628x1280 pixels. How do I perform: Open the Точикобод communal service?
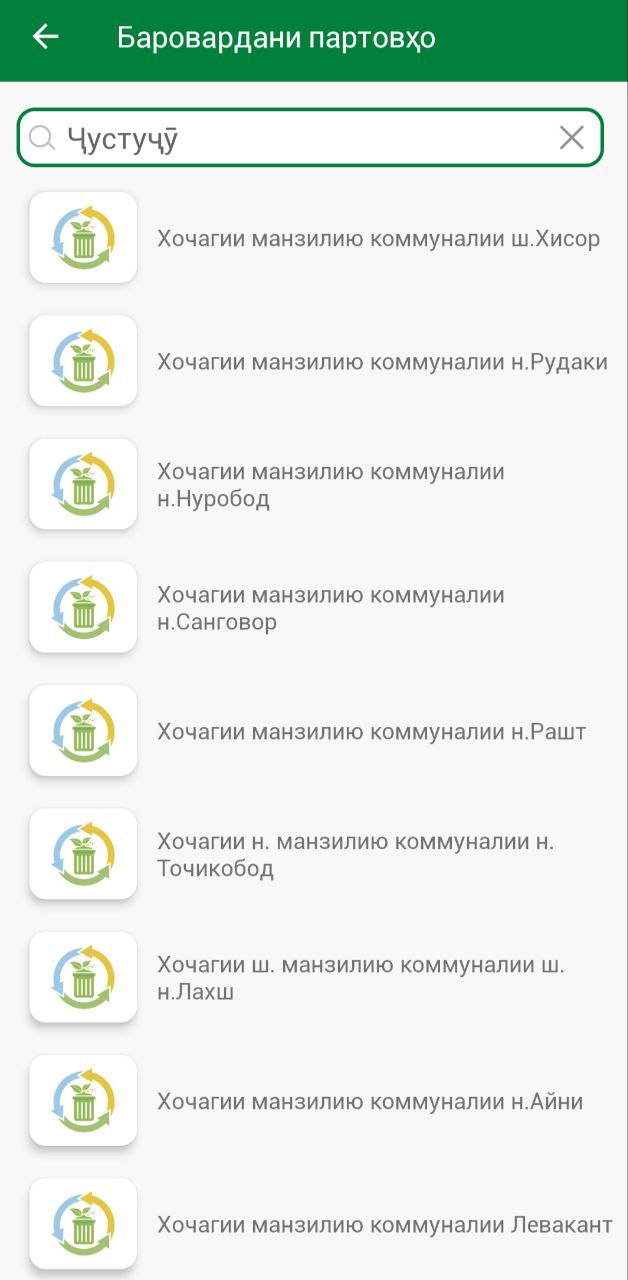coord(355,854)
